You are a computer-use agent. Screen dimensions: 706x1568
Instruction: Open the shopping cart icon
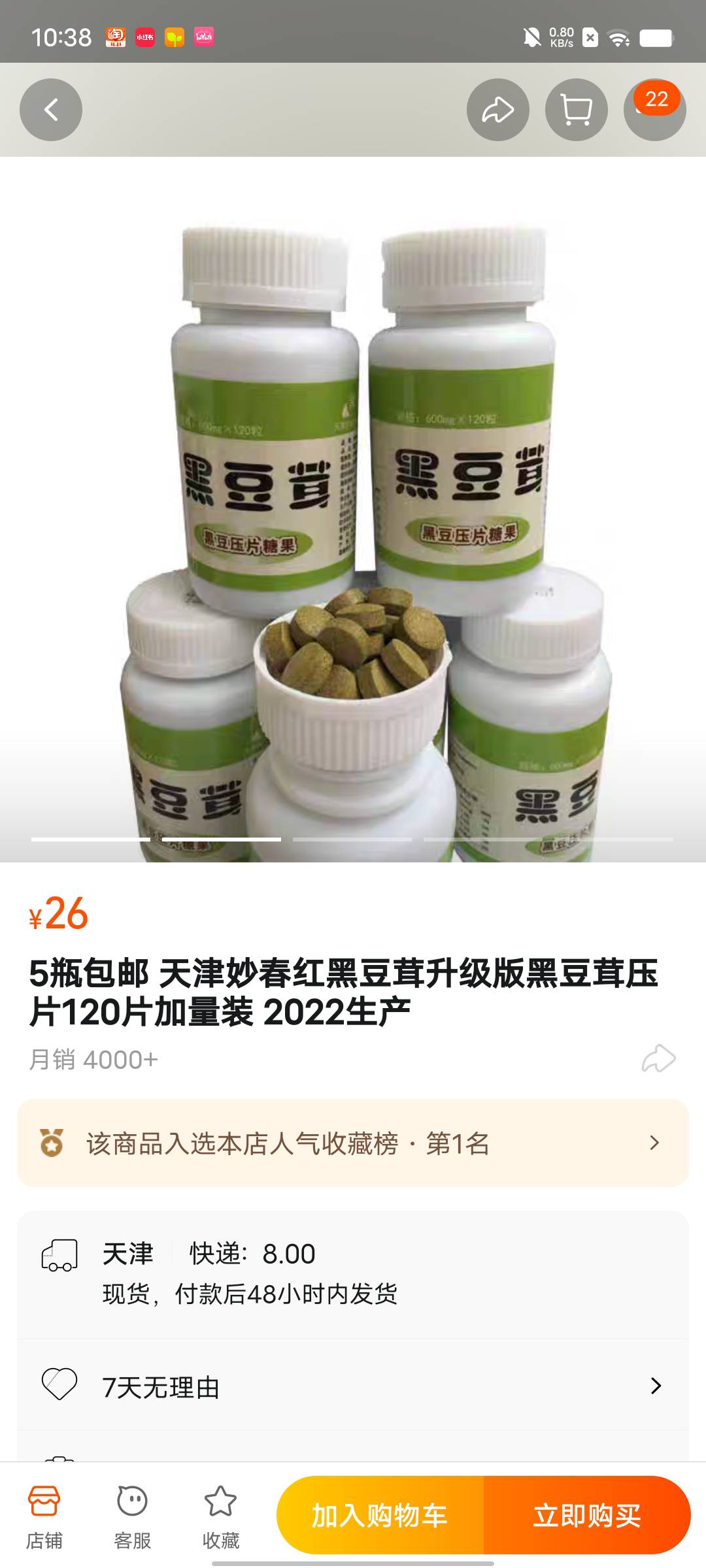[575, 109]
